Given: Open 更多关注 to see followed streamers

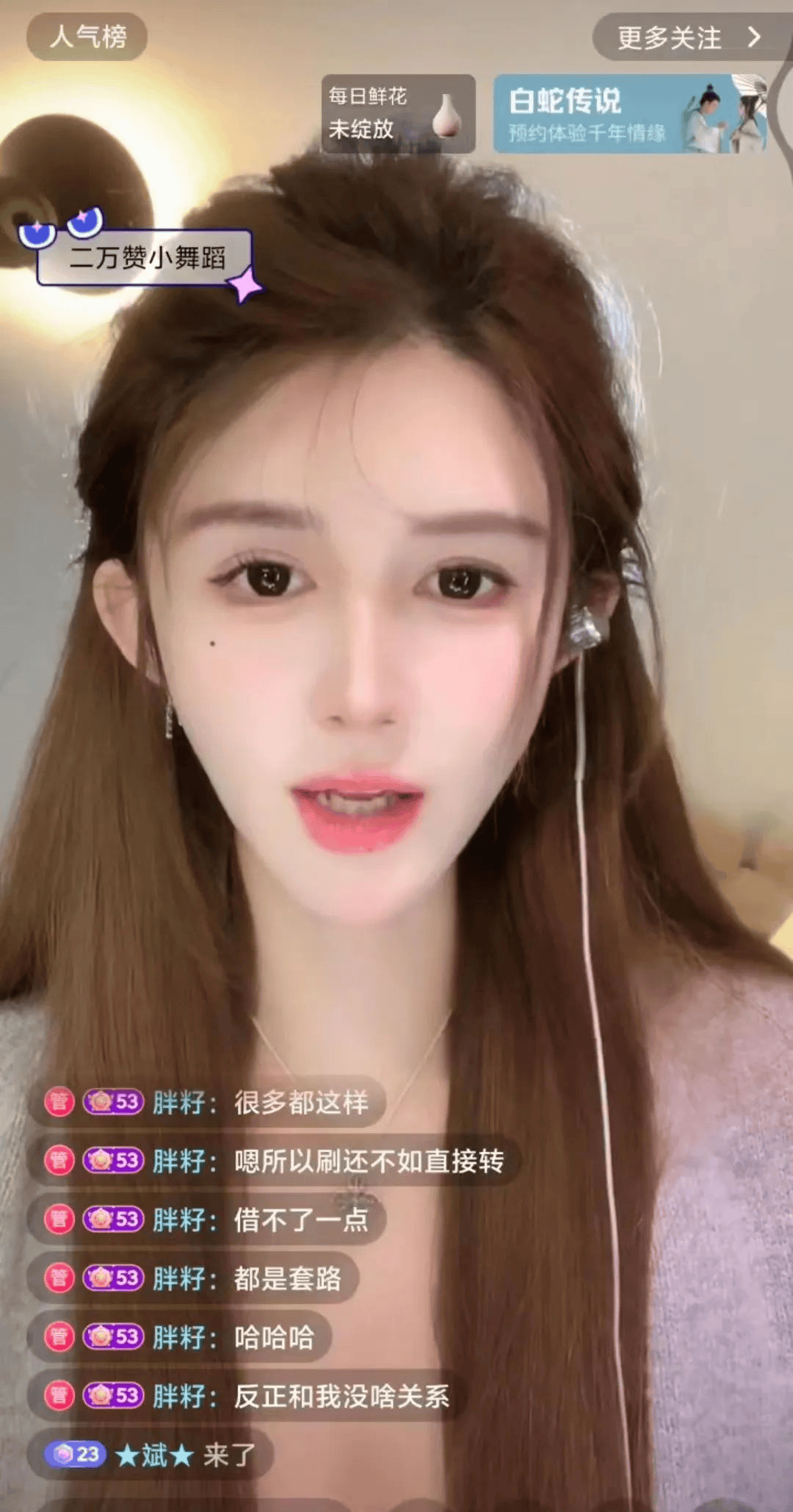Looking at the screenshot, I should tap(687, 37).
